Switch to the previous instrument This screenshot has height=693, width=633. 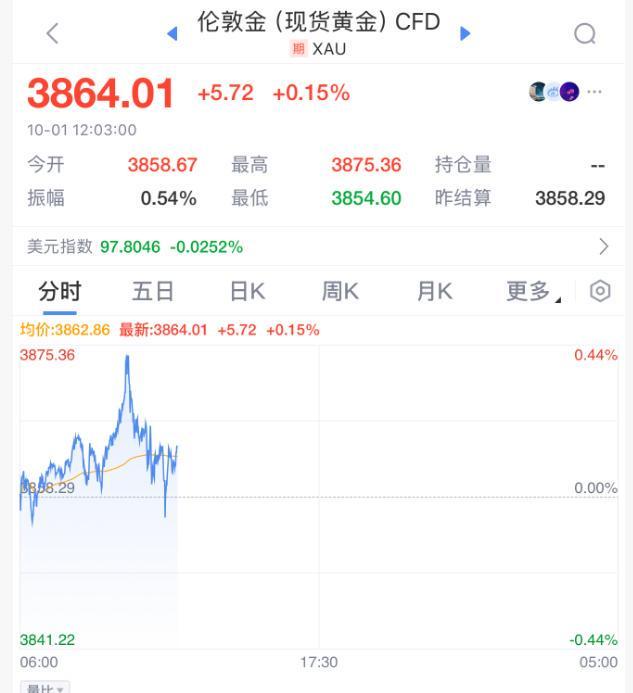point(172,34)
